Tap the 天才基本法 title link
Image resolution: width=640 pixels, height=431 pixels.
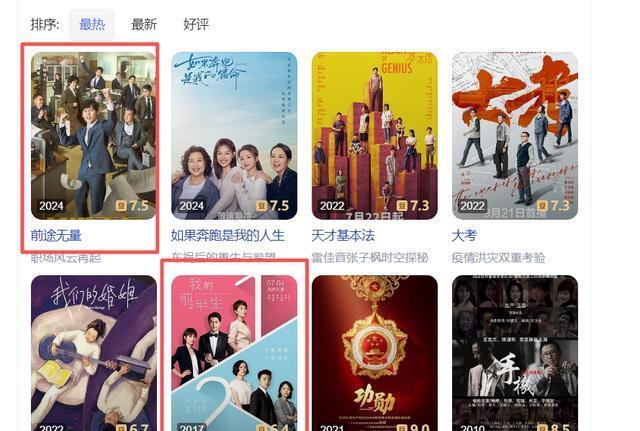pos(343,236)
